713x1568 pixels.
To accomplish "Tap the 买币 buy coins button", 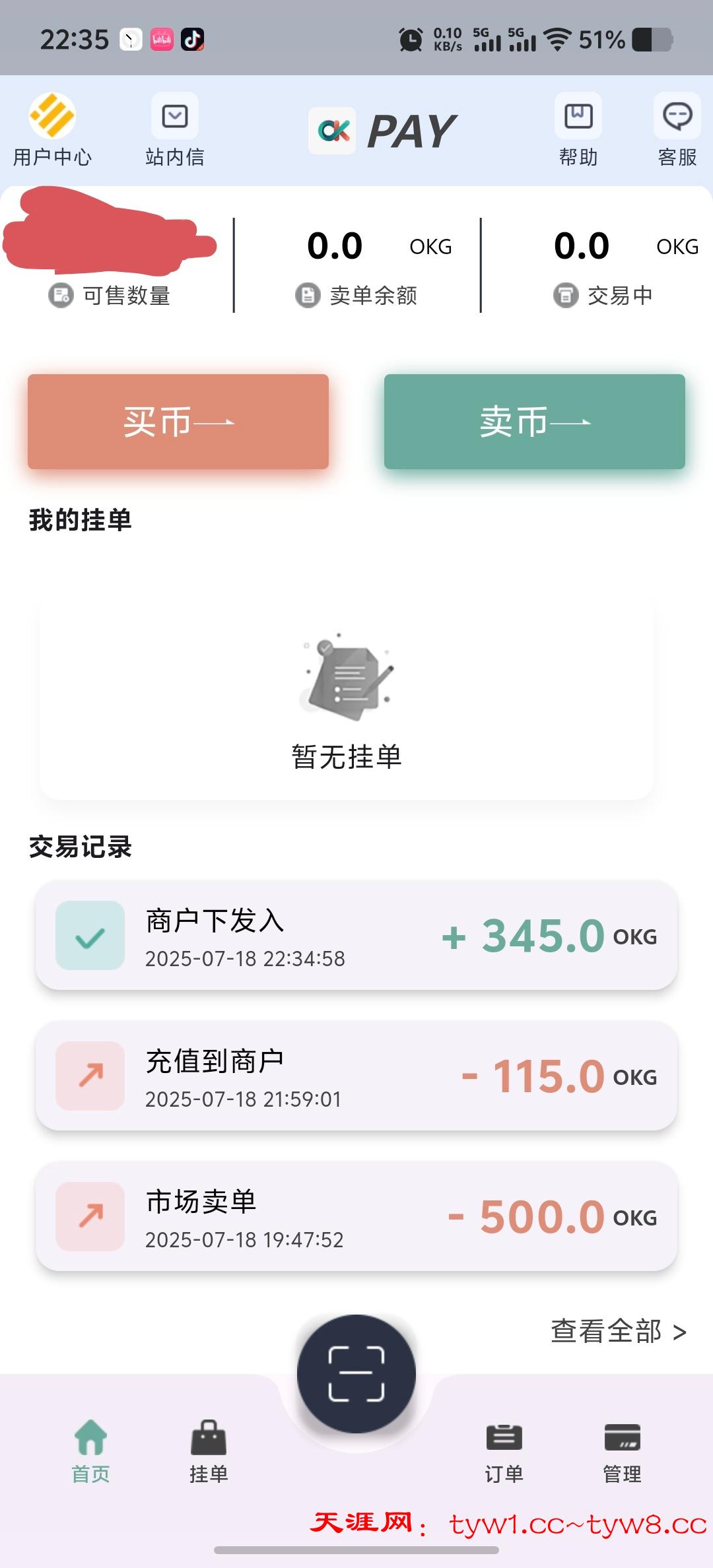I will click(x=178, y=422).
